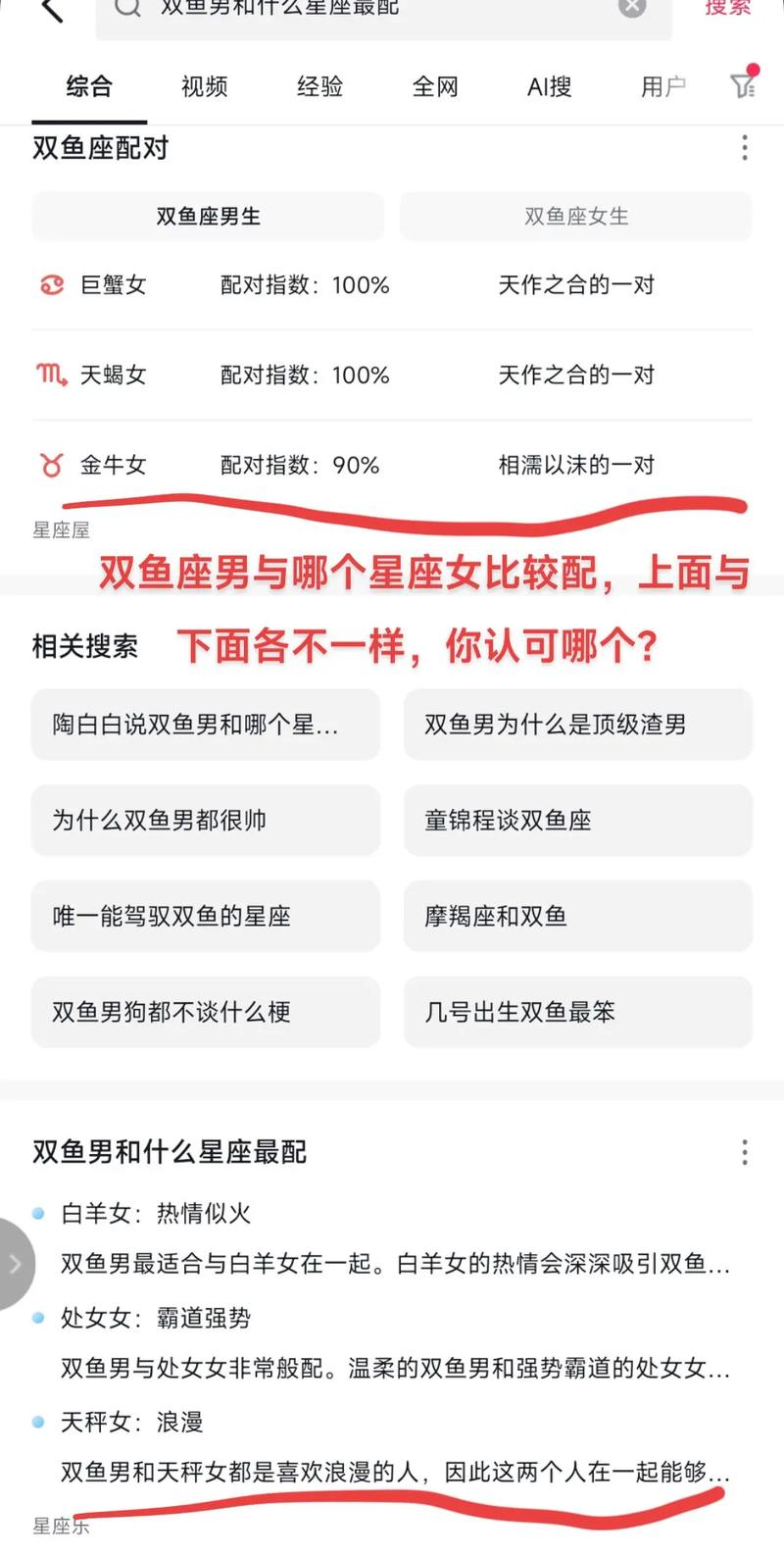The width and height of the screenshot is (784, 1557).
Task: Click the Cancer zodiac icon beside 巨蟹女
Action: (50, 285)
